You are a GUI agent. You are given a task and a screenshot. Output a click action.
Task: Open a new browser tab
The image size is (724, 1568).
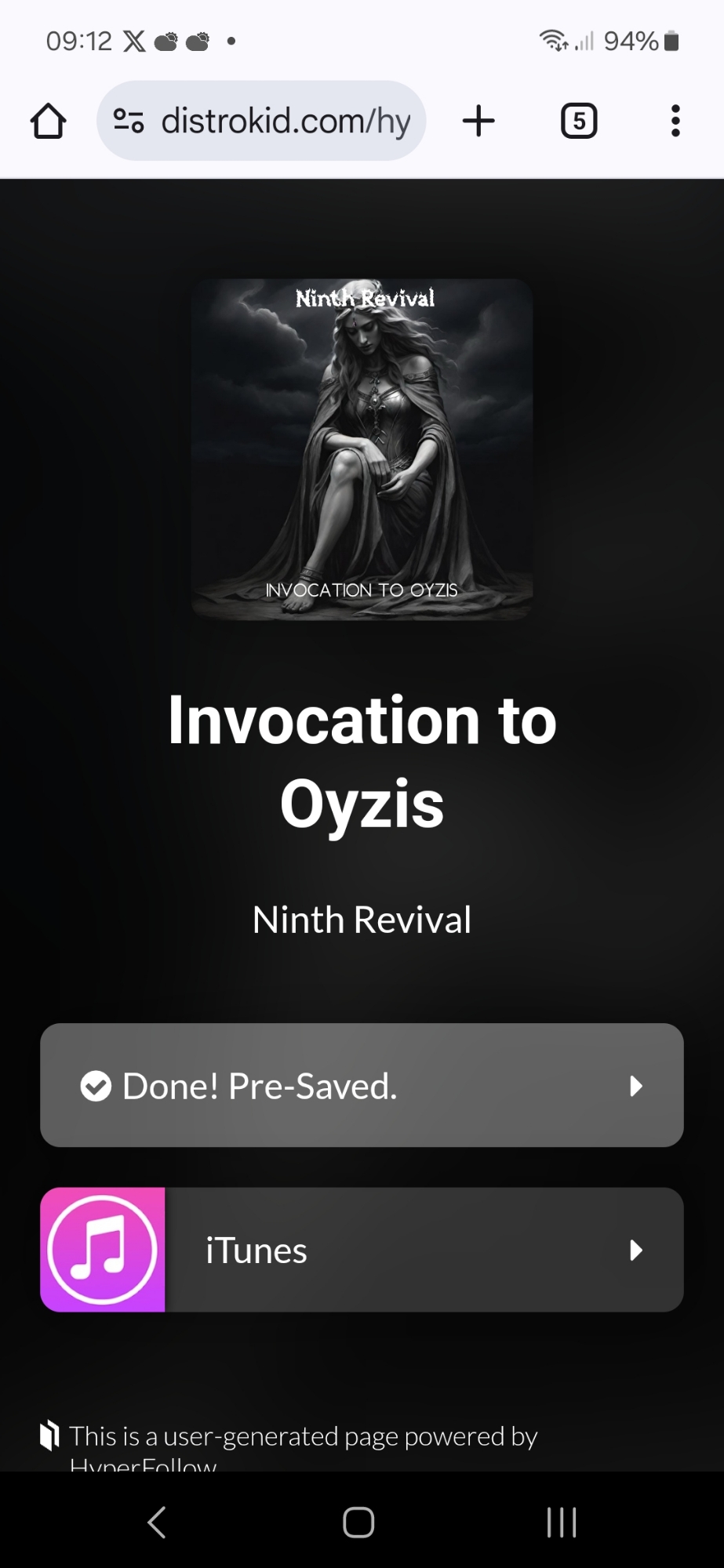[478, 122]
